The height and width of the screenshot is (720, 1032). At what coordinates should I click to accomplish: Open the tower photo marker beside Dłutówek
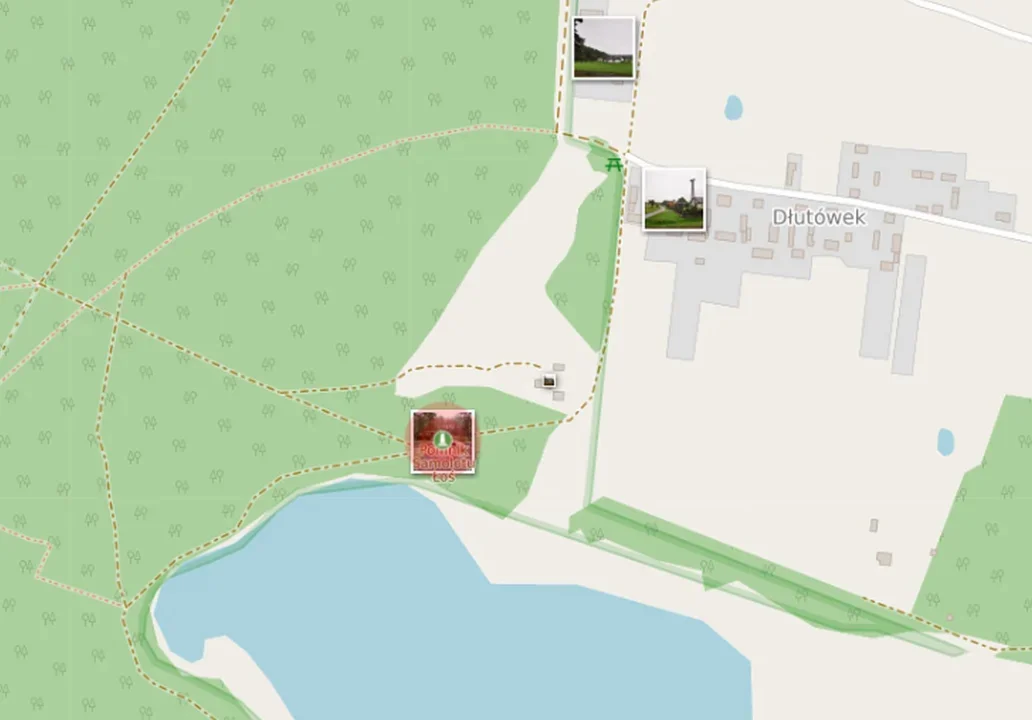[674, 199]
